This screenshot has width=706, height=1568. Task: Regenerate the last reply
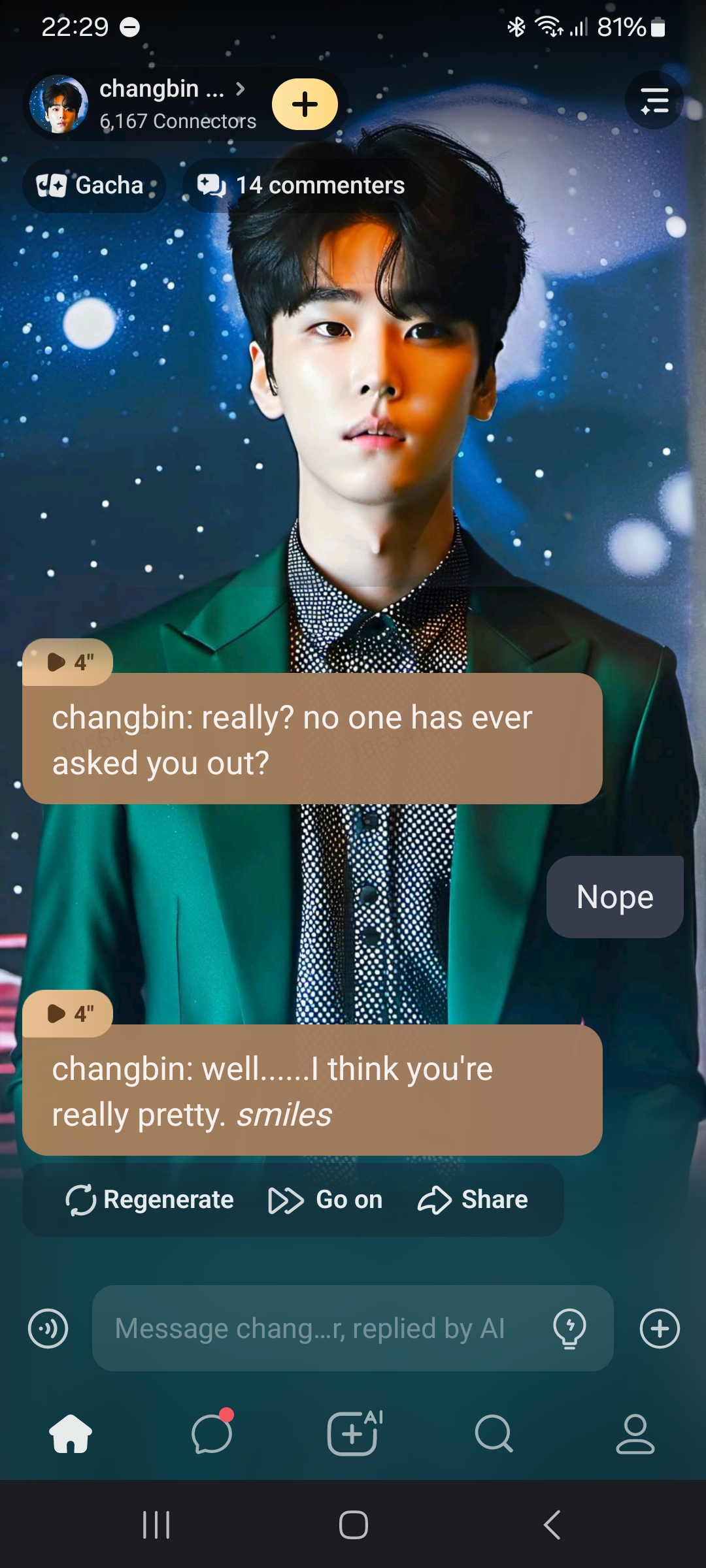[x=150, y=1200]
